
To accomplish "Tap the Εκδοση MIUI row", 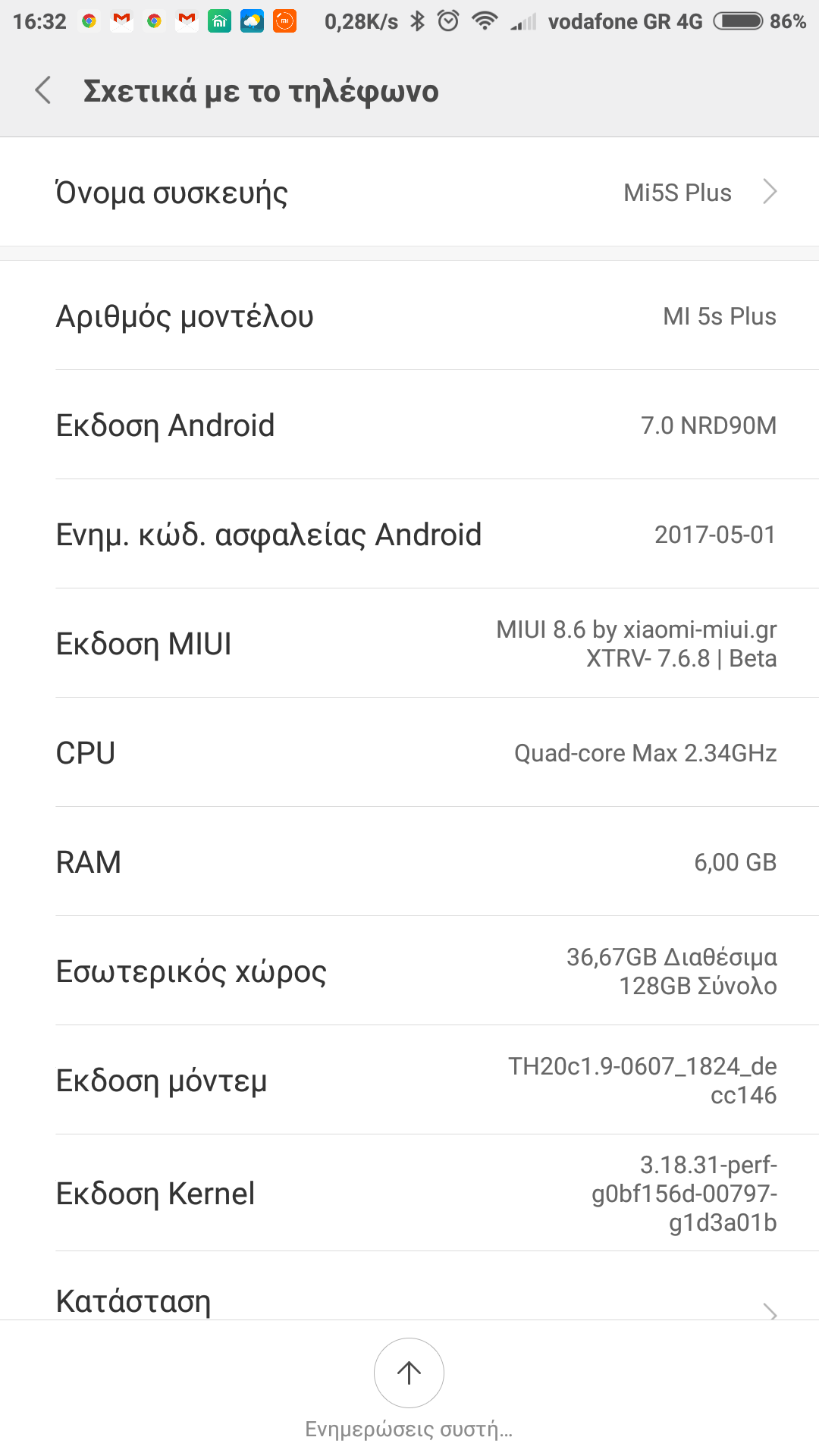I will point(409,644).
